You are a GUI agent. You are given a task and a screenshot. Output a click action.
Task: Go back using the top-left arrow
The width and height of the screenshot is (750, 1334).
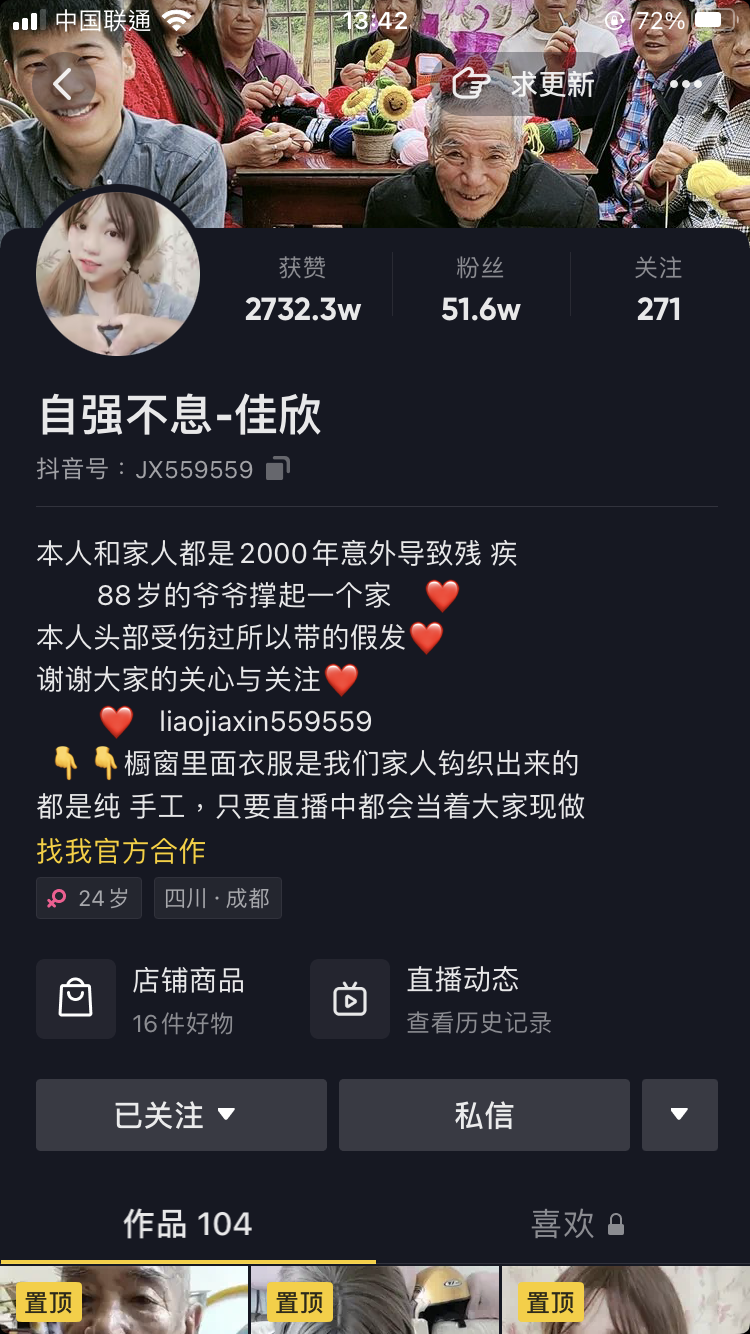63,85
